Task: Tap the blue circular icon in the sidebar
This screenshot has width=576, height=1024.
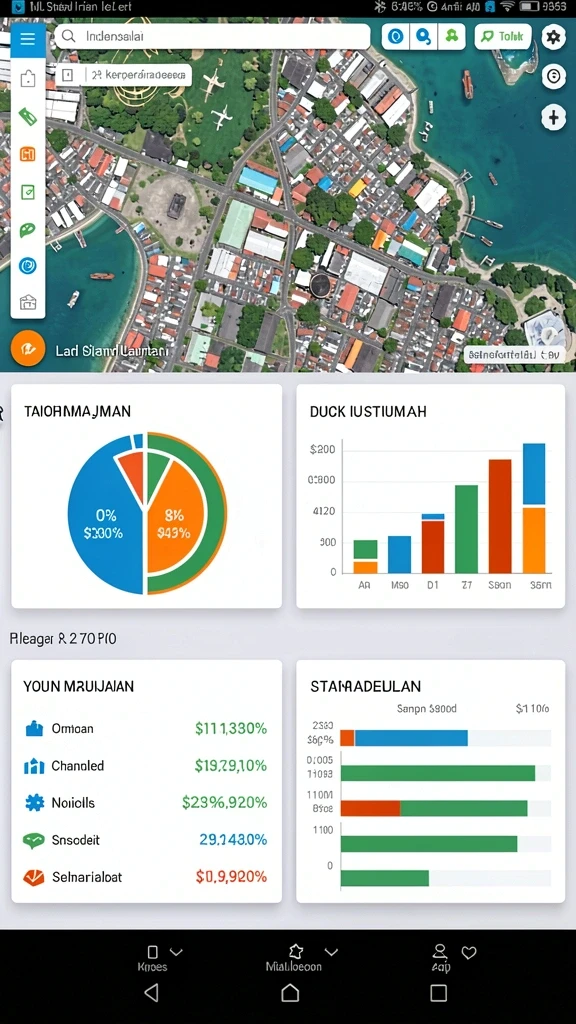Action: coord(27,266)
